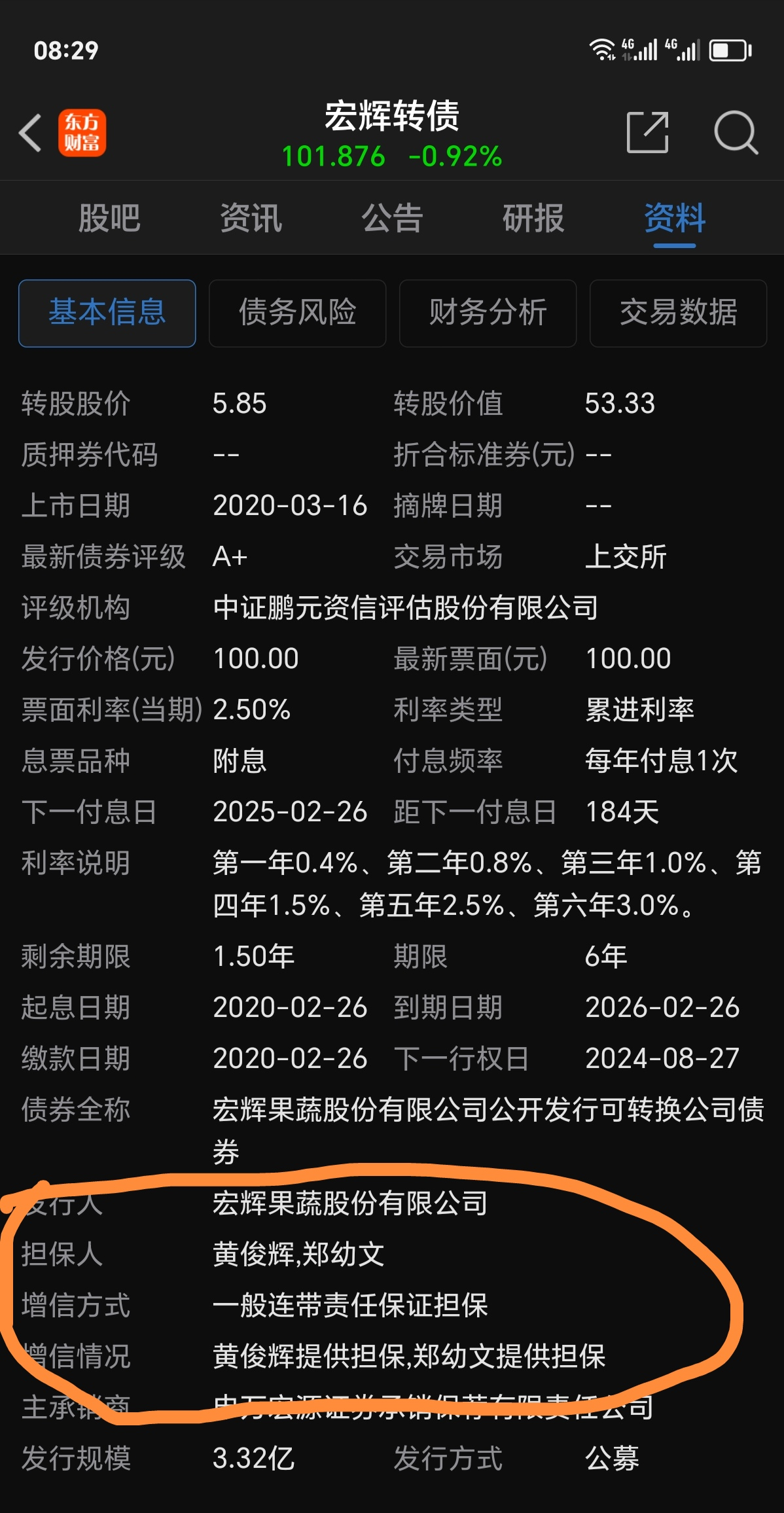784x1513 pixels.
Task: View the 公告 tab
Action: point(392,218)
